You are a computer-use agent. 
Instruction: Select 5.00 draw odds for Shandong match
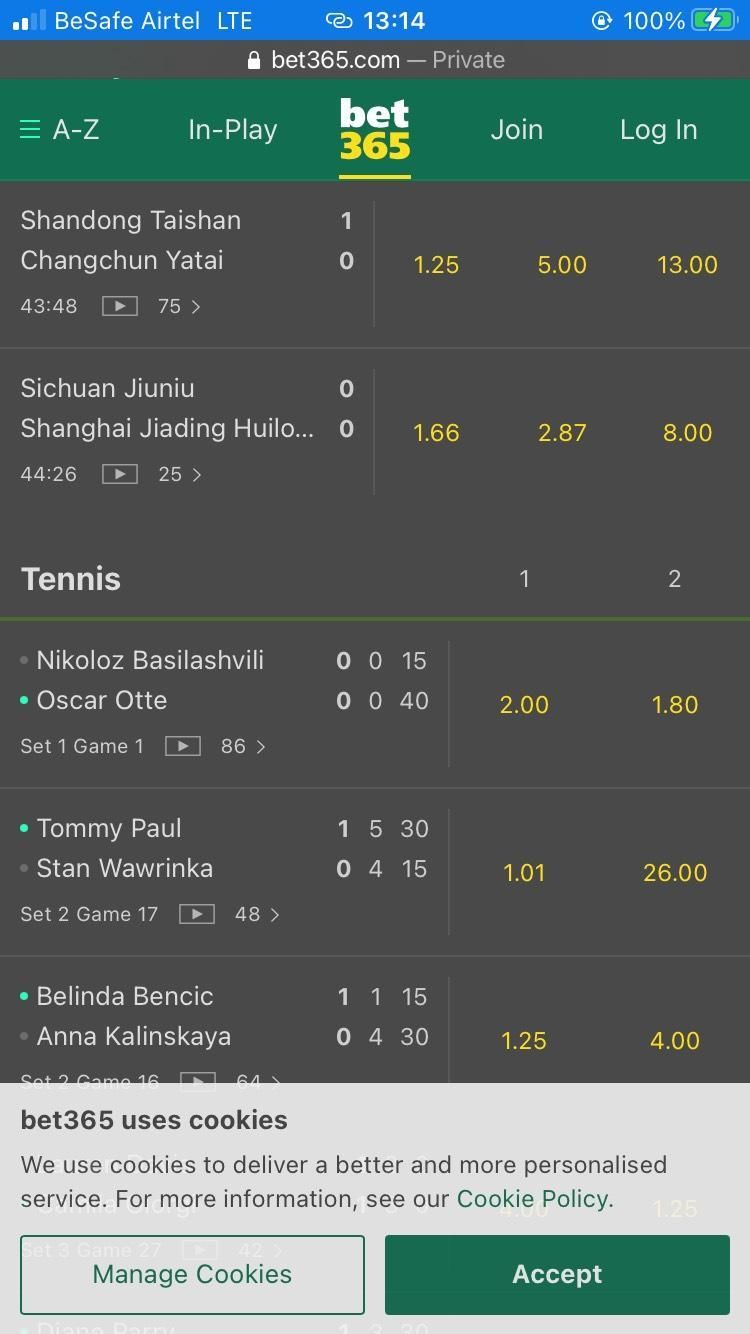coord(562,265)
